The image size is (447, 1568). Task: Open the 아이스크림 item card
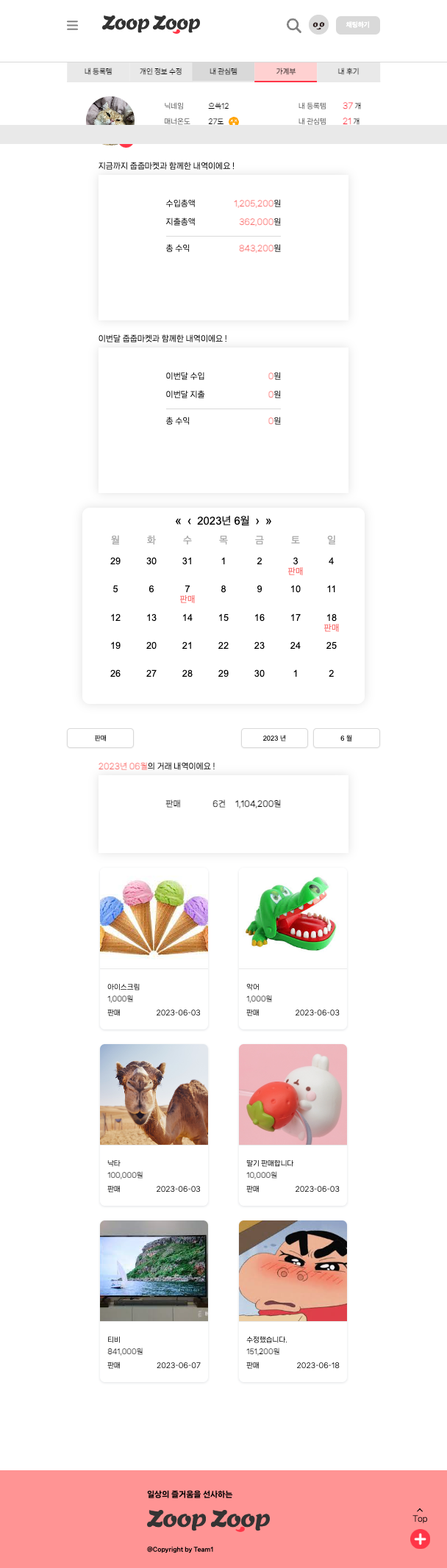tap(154, 948)
